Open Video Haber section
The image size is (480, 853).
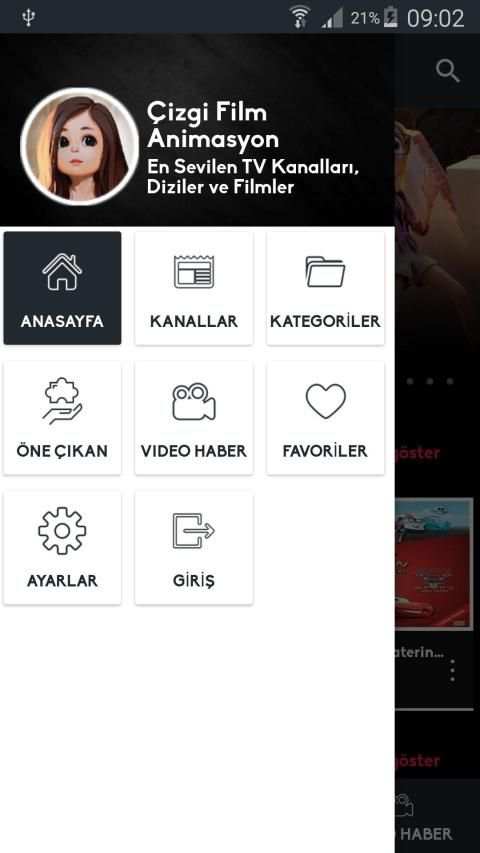pyautogui.click(x=194, y=418)
